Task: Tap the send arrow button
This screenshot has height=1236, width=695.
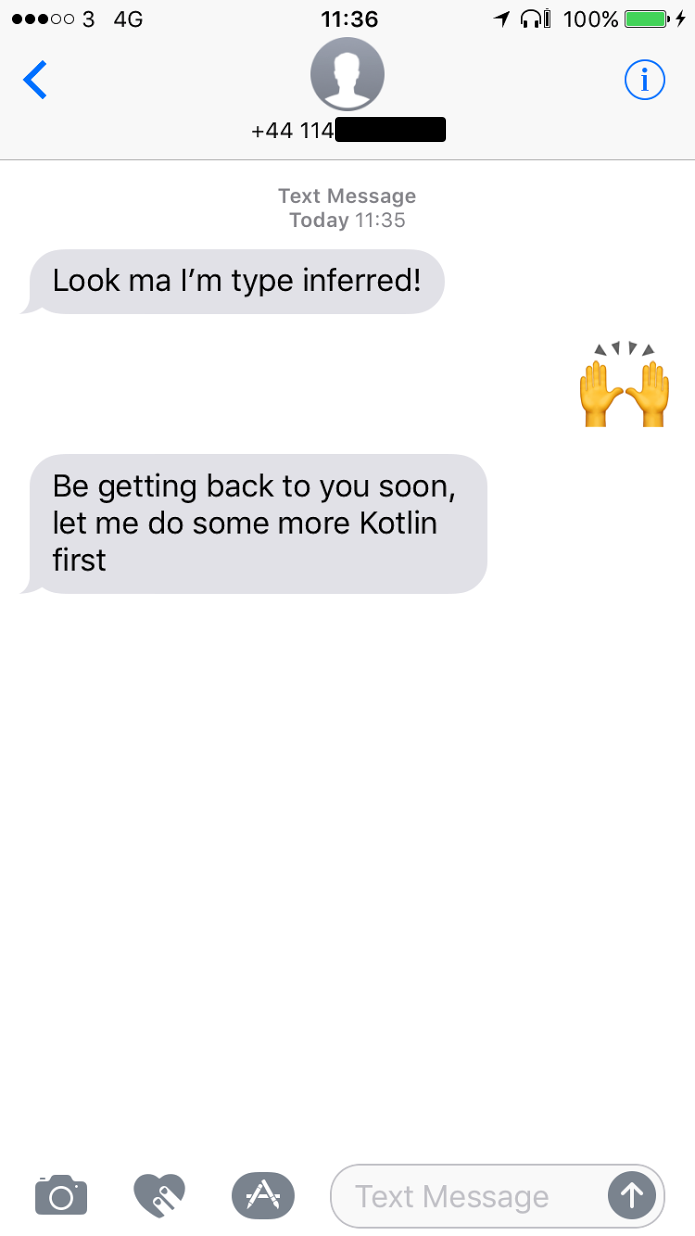Action: pyautogui.click(x=632, y=1196)
